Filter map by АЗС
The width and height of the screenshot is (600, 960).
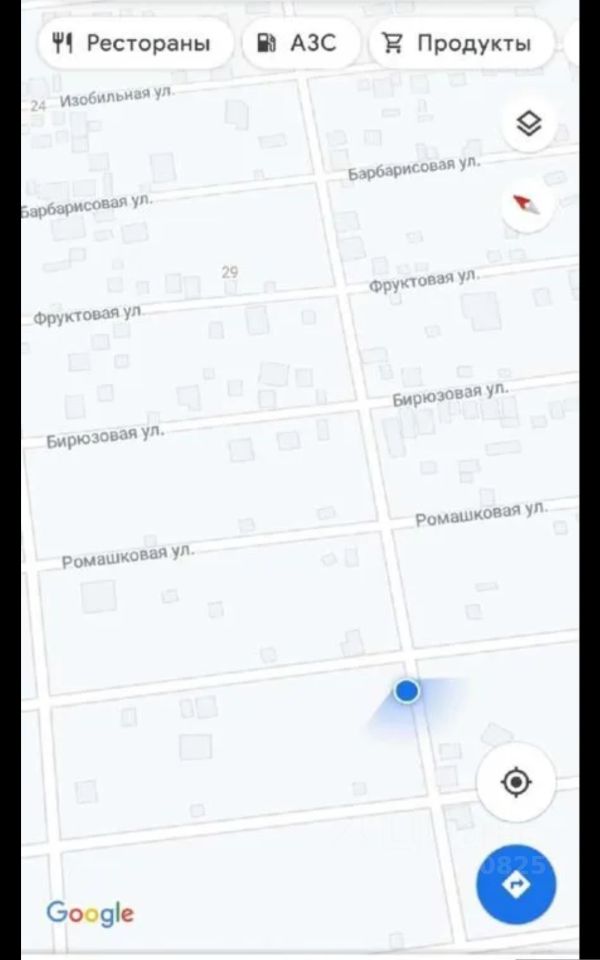[297, 43]
